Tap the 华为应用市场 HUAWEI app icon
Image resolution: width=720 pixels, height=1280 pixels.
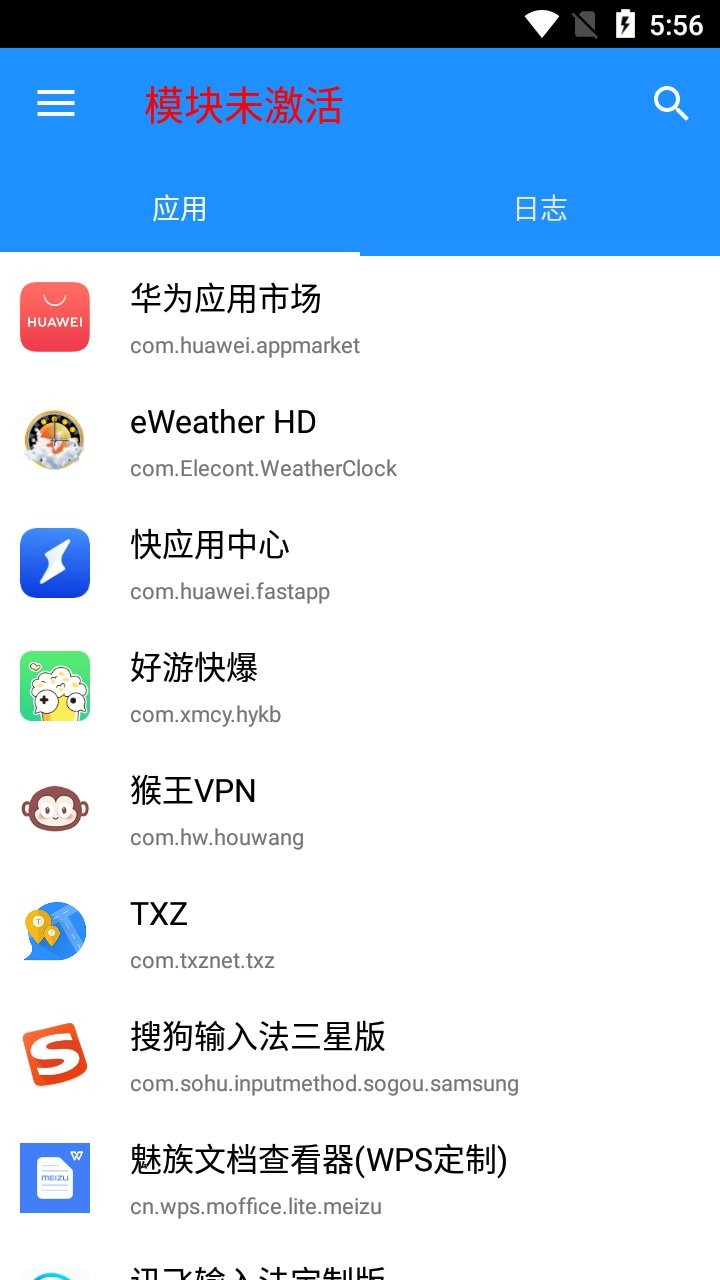tap(55, 317)
